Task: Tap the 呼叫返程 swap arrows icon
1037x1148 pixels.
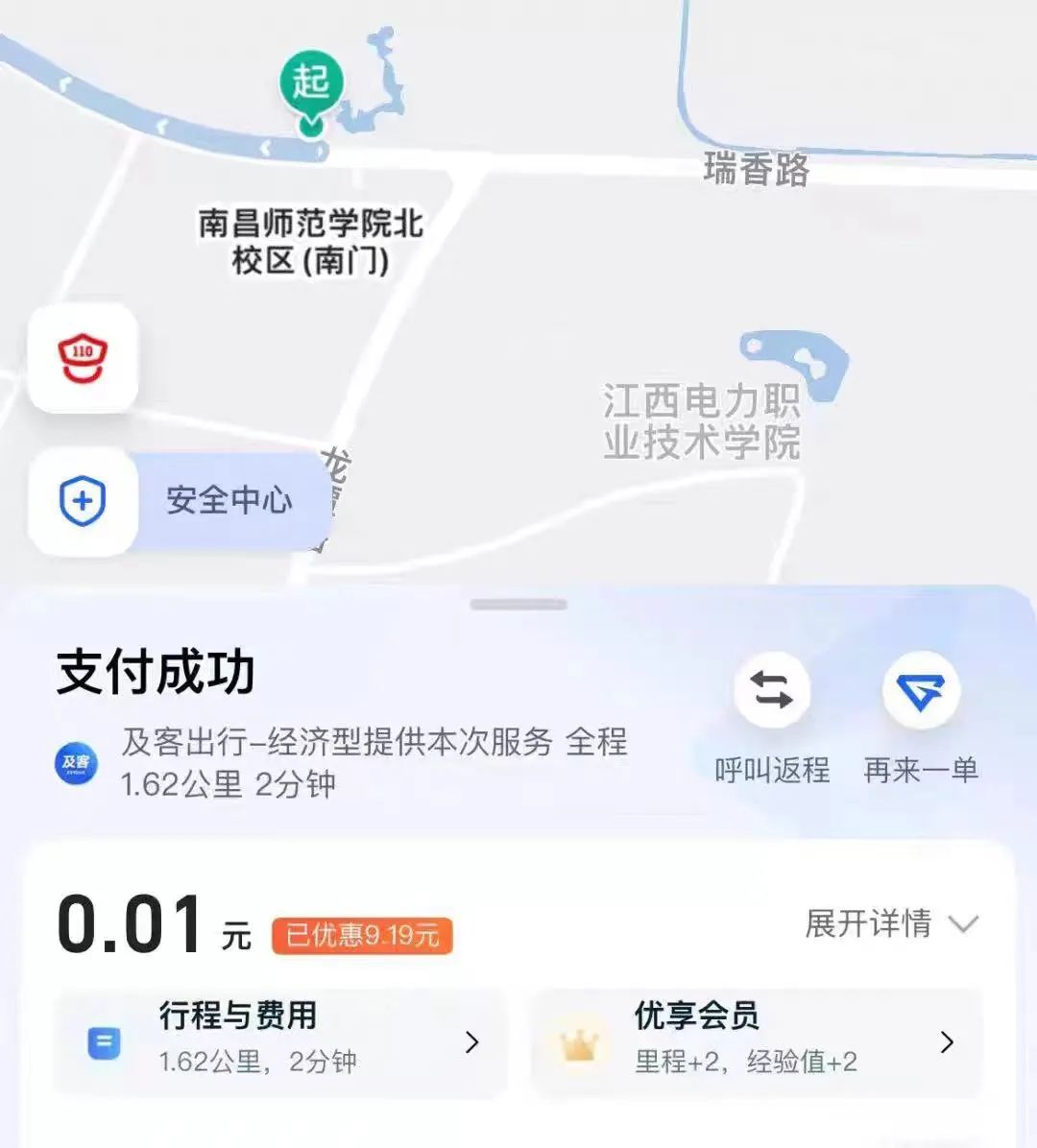Action: (771, 689)
